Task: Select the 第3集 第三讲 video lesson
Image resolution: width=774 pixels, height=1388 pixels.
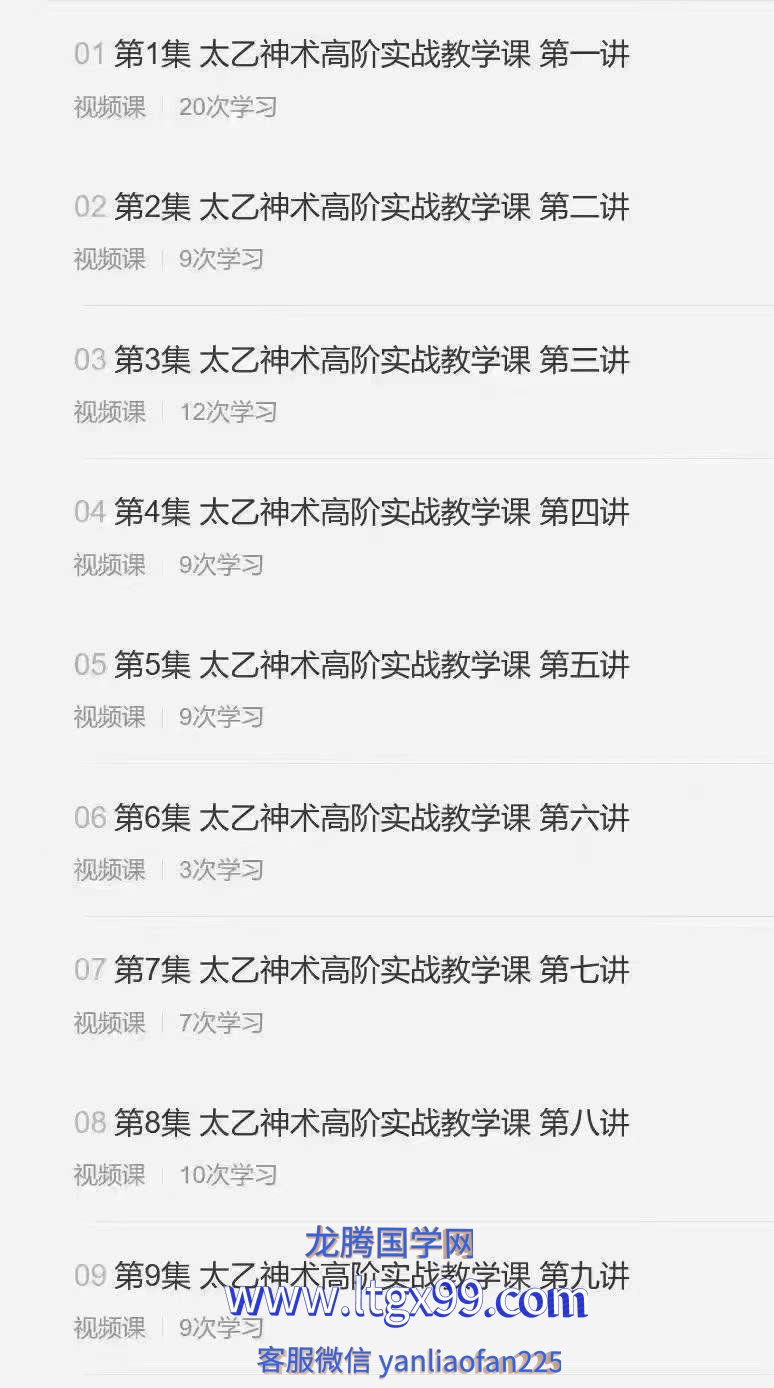Action: tap(387, 382)
